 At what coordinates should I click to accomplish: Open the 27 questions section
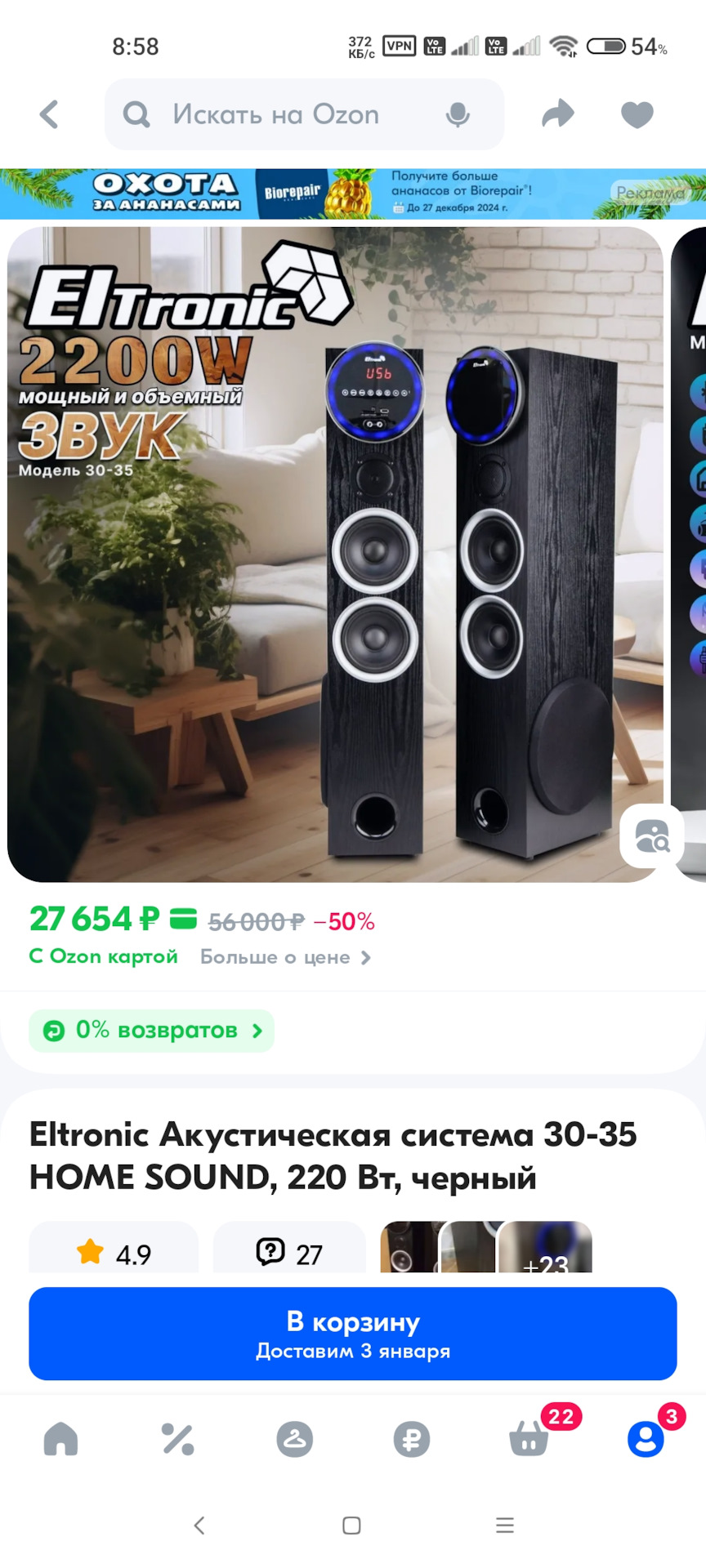coord(289,1251)
